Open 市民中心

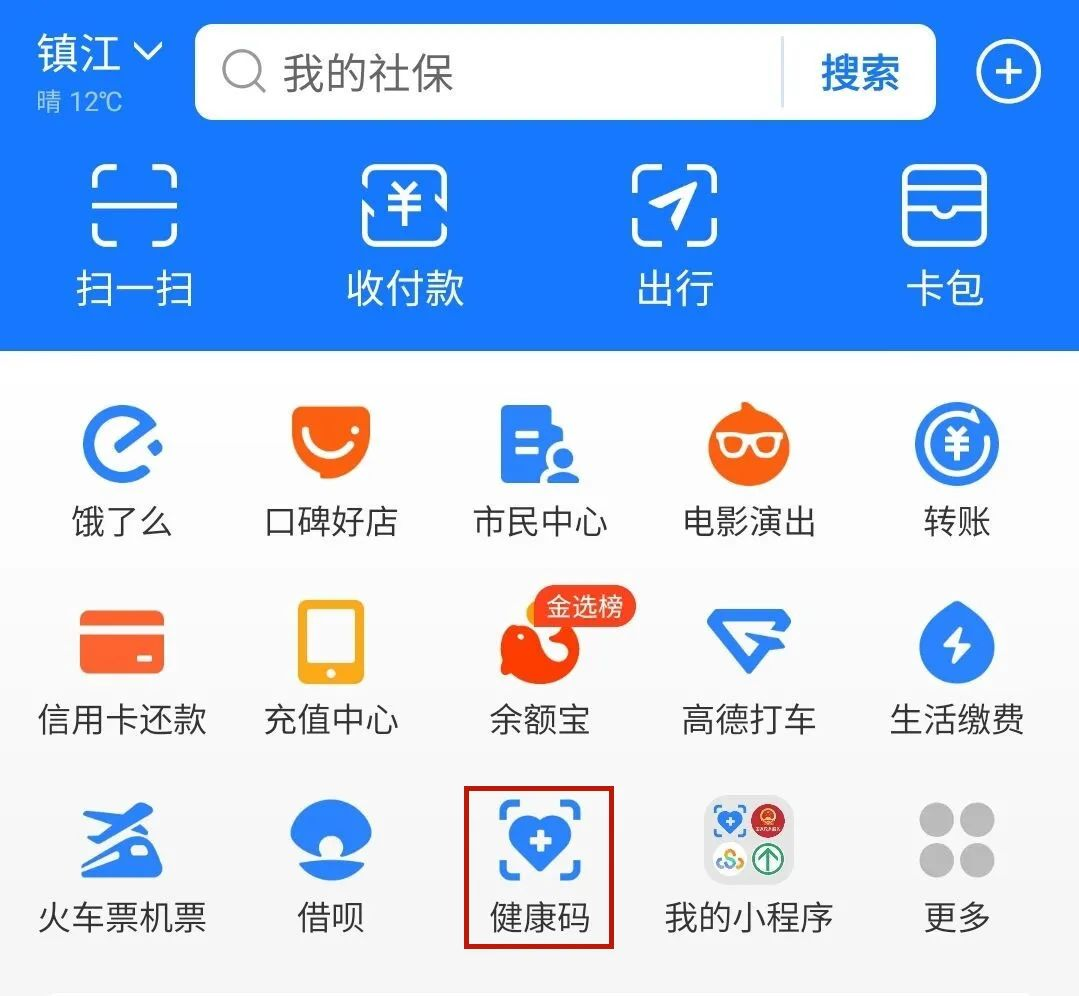coord(540,471)
